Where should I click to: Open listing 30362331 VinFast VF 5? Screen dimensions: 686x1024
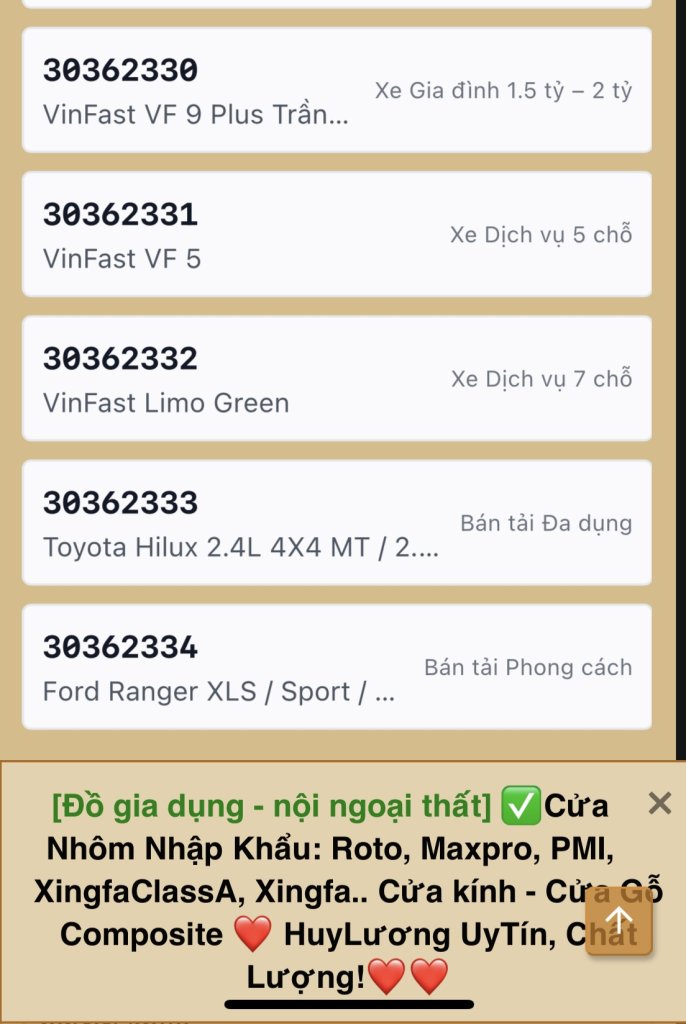[x=336, y=235]
